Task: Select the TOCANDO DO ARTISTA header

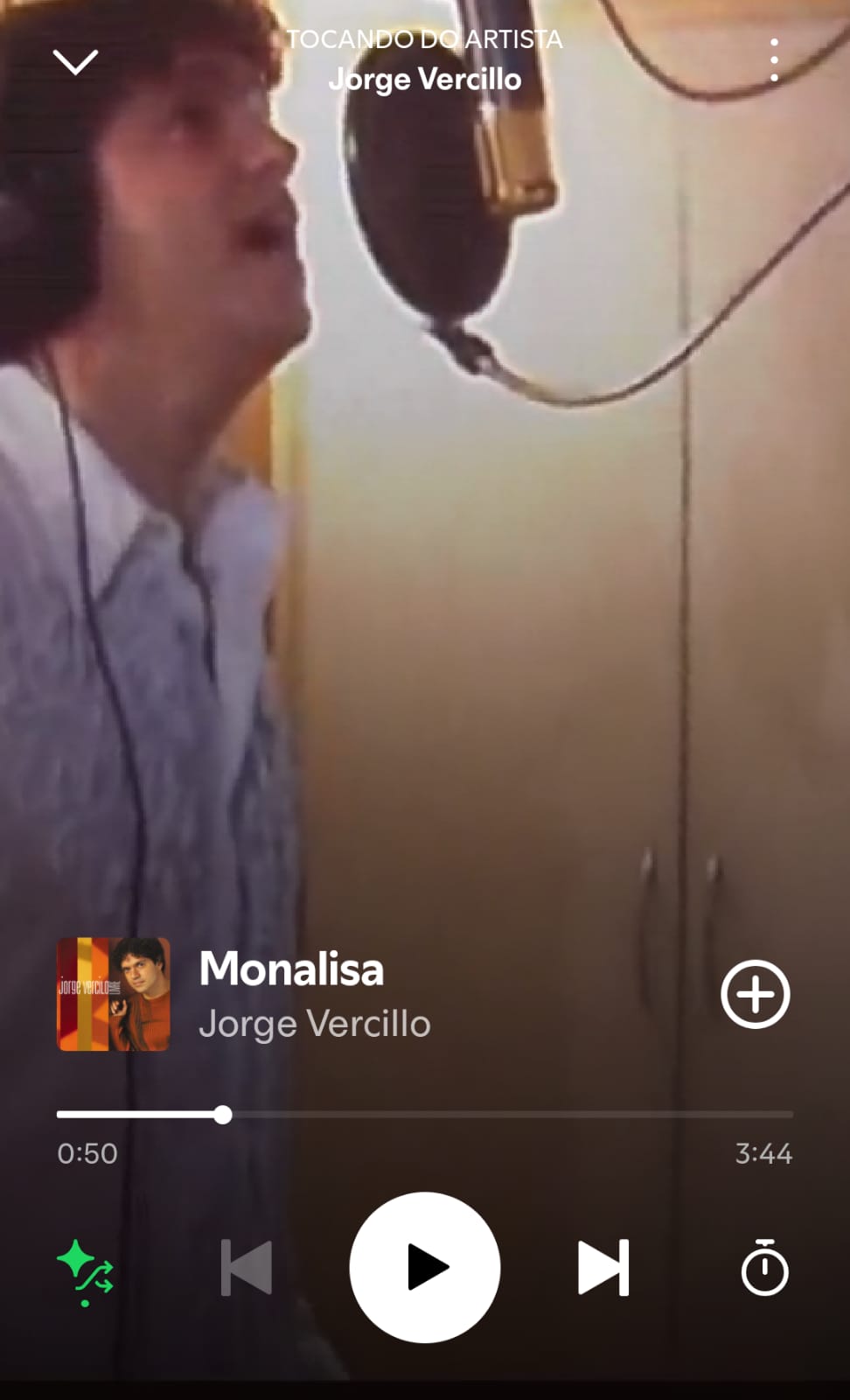Action: 424,38
